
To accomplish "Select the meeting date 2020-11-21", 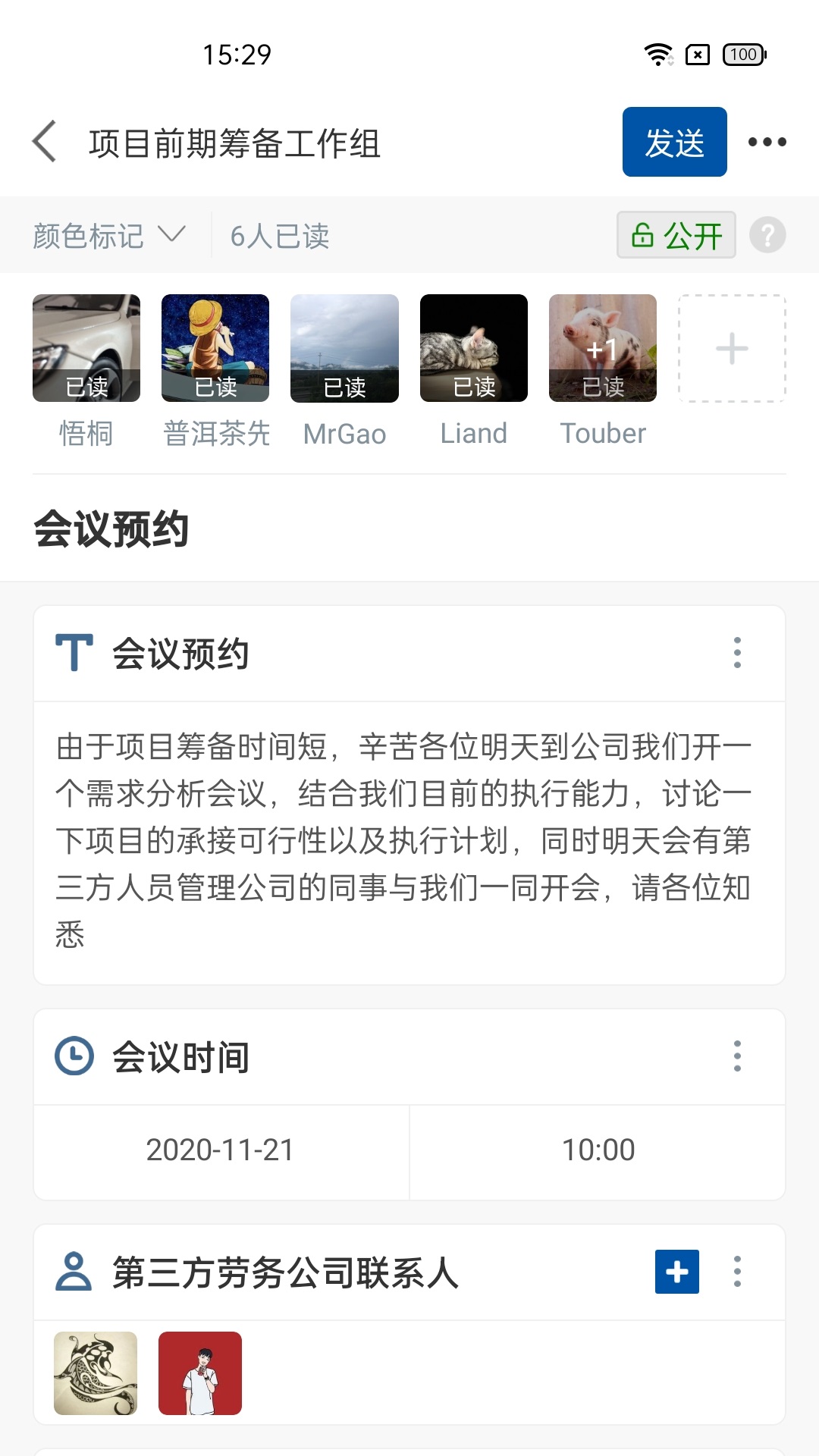I will tap(219, 1151).
